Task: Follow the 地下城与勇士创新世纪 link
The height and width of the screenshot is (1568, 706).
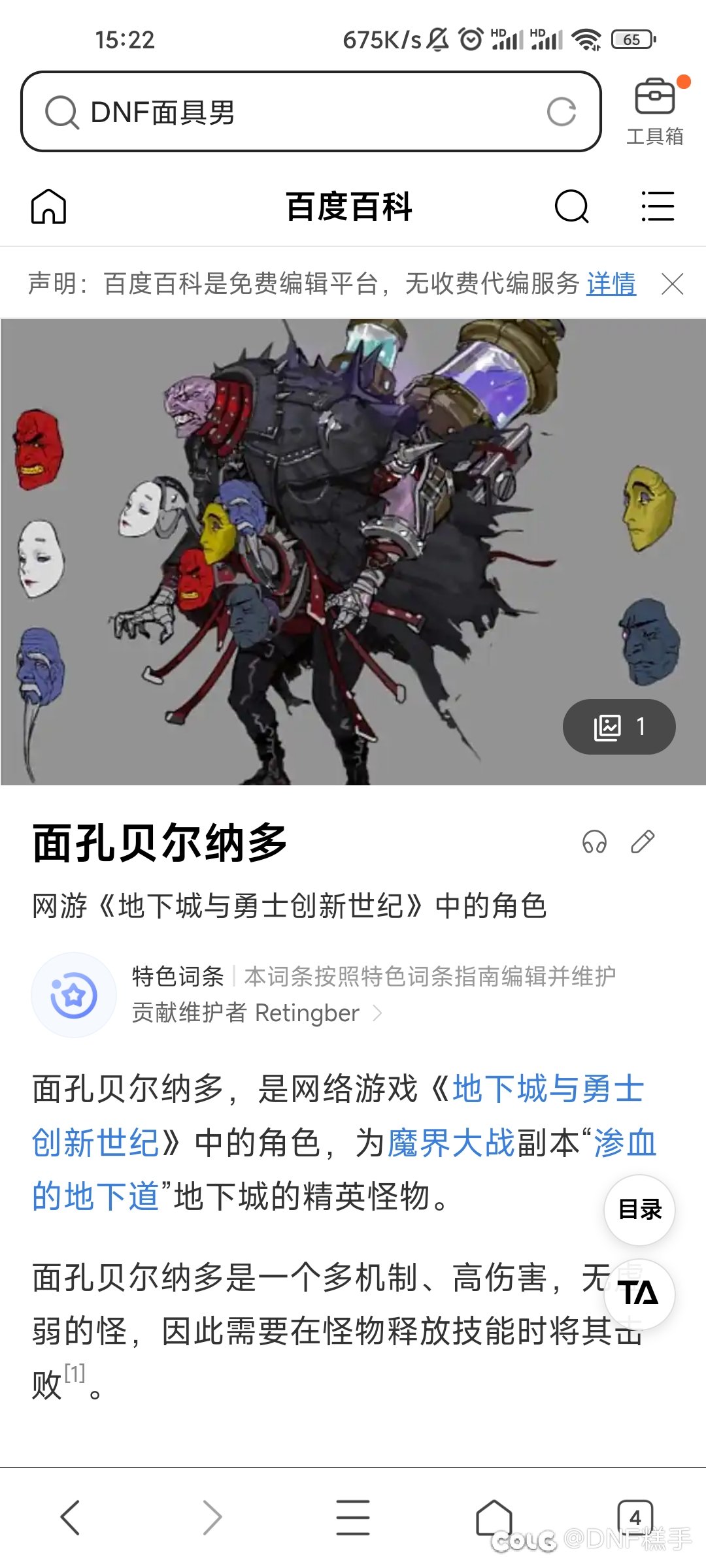Action: coord(548,1089)
